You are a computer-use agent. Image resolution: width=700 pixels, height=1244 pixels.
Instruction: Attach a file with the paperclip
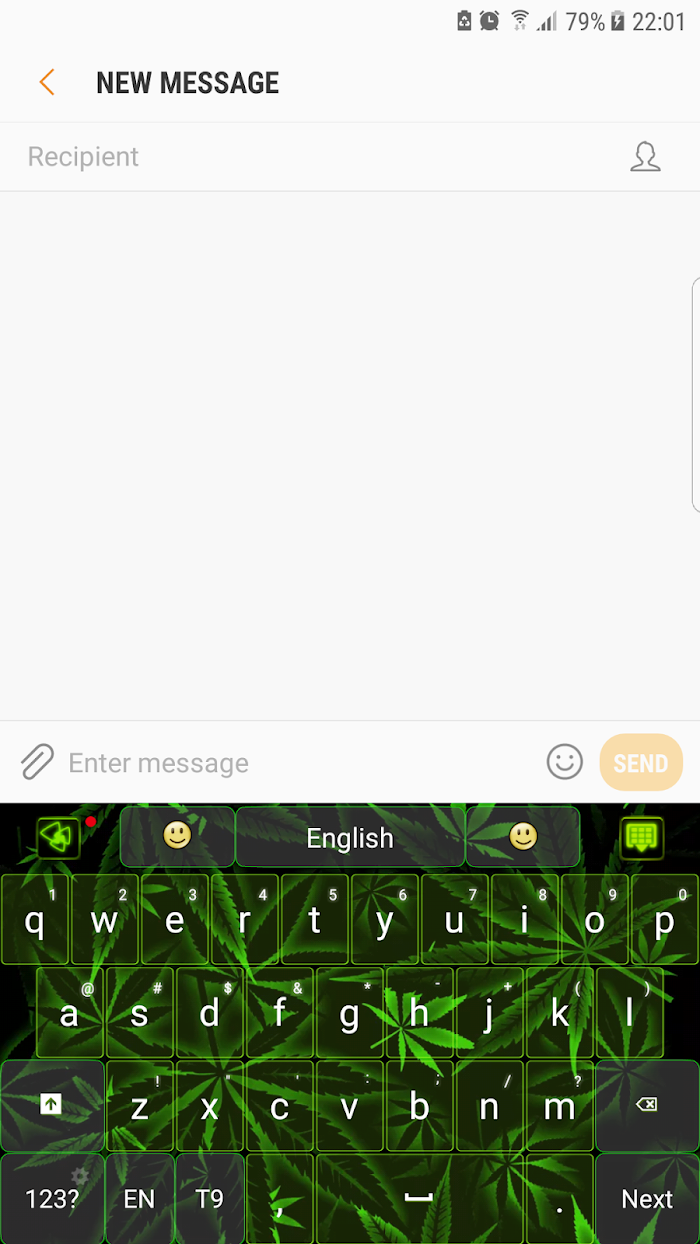(x=36, y=762)
